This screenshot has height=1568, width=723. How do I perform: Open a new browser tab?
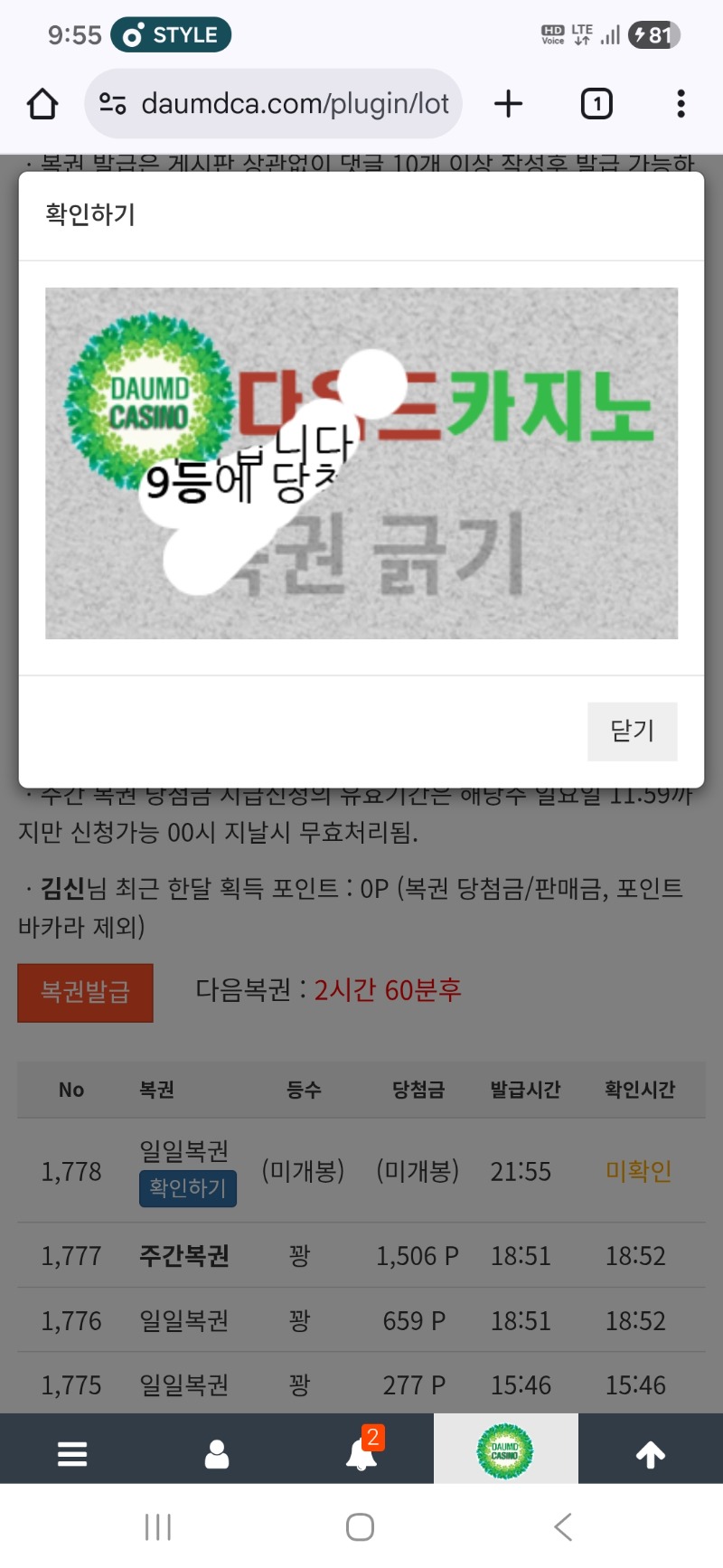point(509,104)
